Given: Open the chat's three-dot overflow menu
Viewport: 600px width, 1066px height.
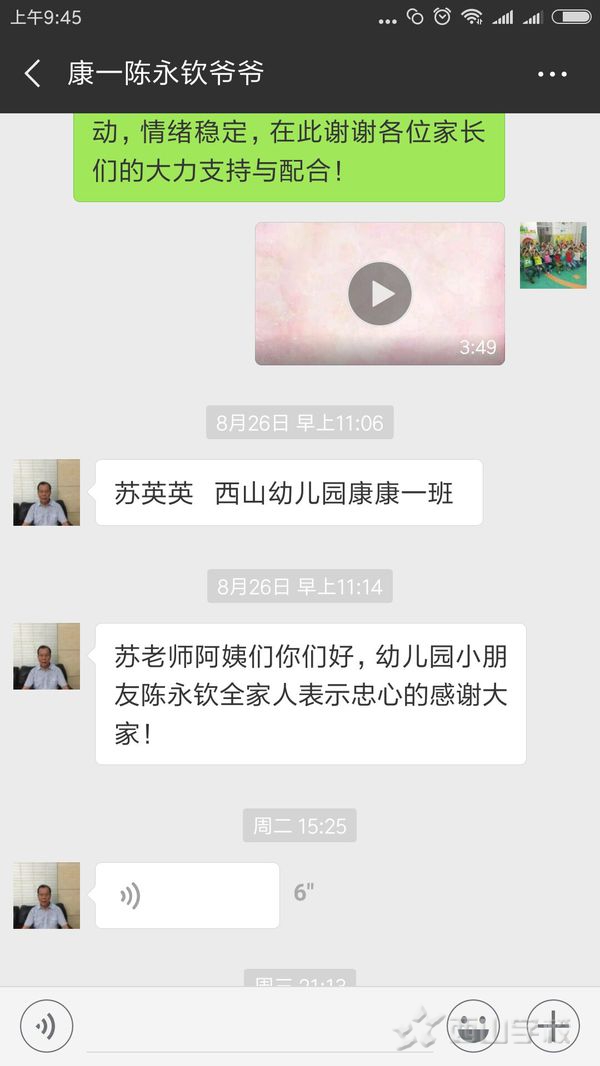Looking at the screenshot, I should tap(552, 74).
